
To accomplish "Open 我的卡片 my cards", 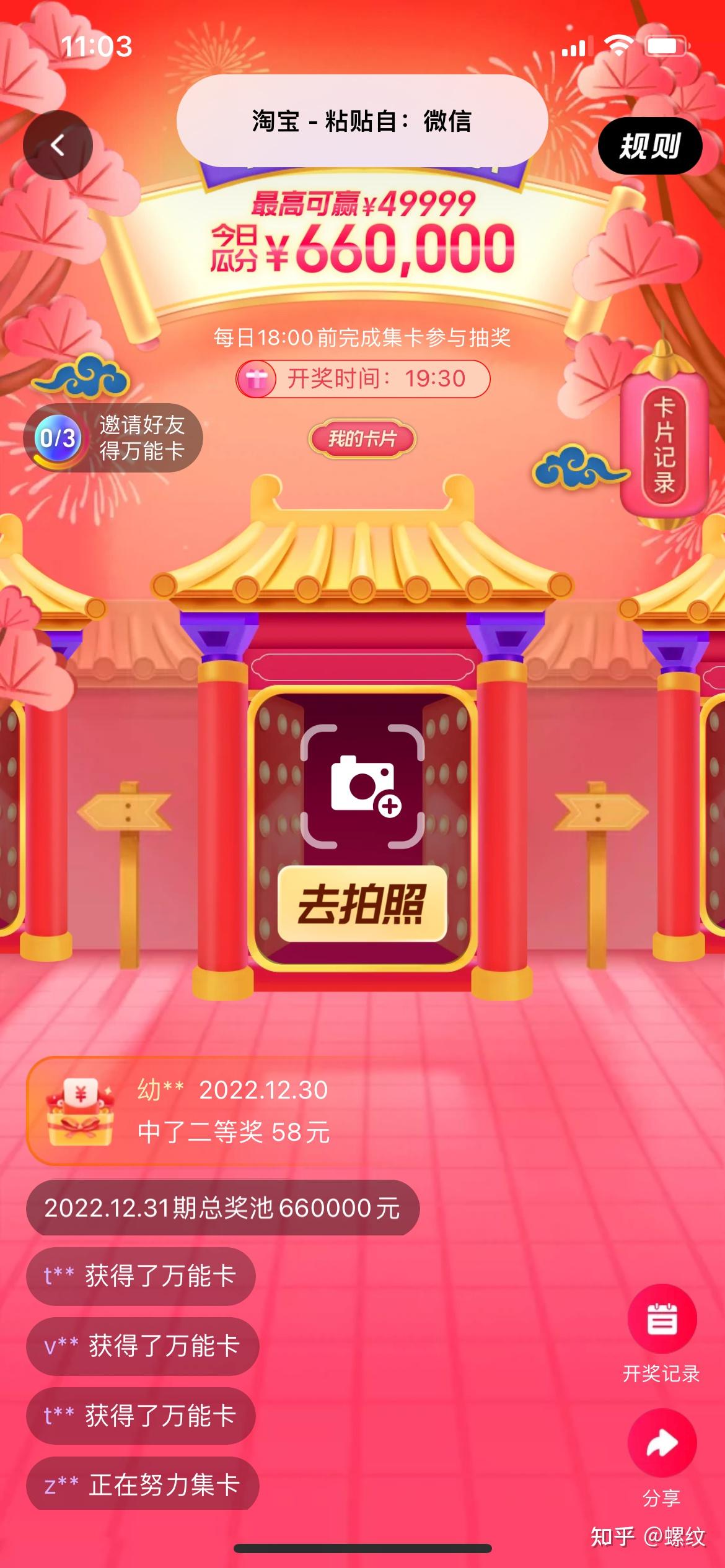I will 362,439.
